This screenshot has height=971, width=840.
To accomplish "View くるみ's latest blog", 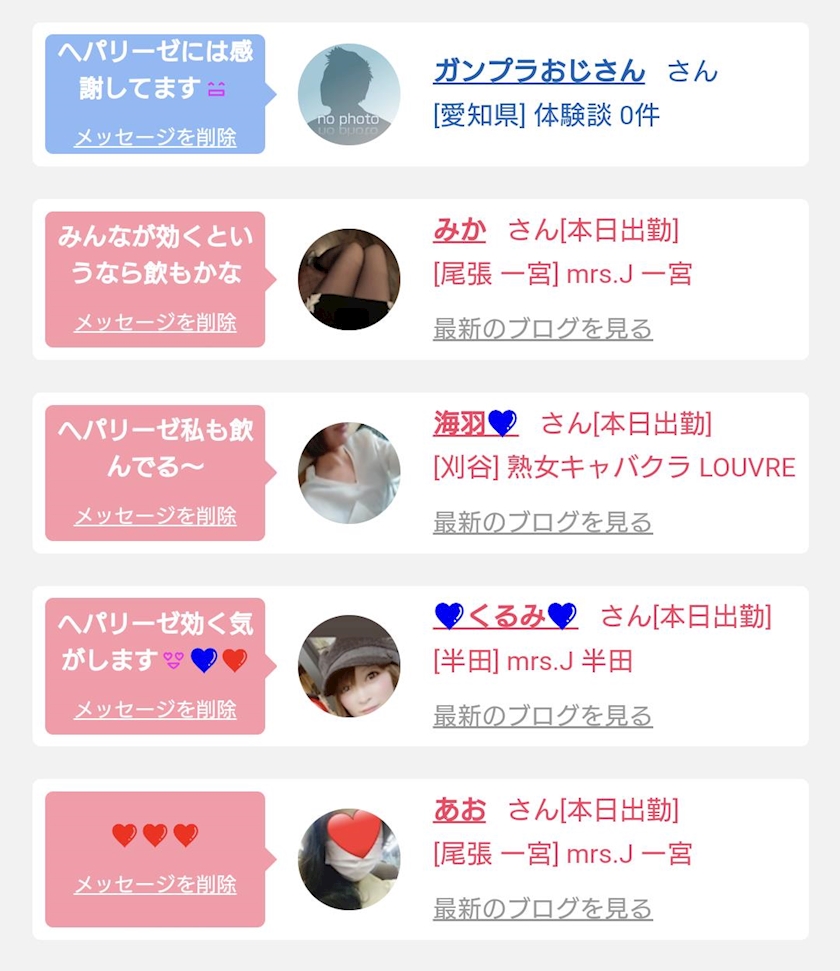I will (x=543, y=716).
